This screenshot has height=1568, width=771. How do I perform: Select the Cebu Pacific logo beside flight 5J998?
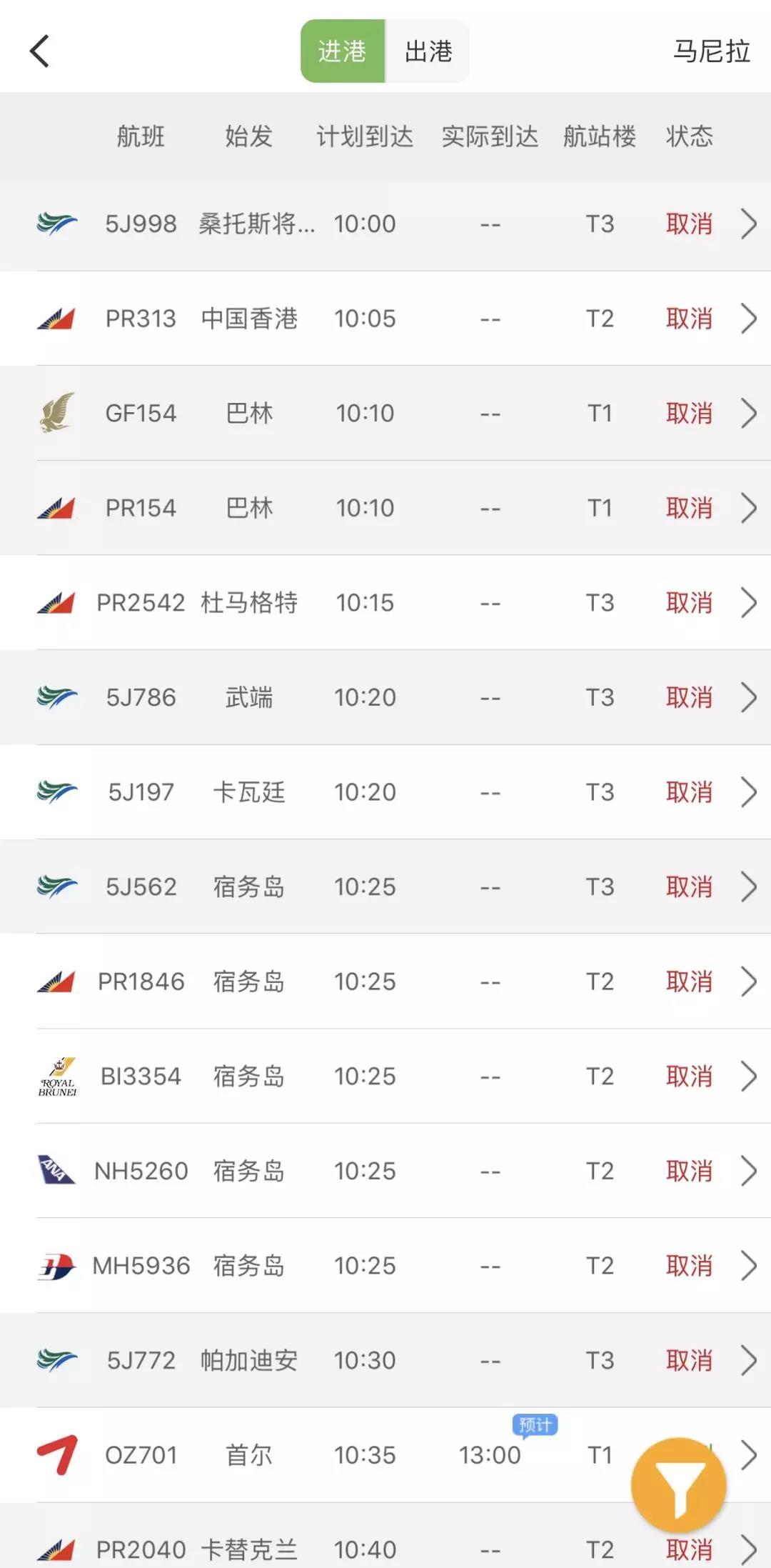pos(57,224)
